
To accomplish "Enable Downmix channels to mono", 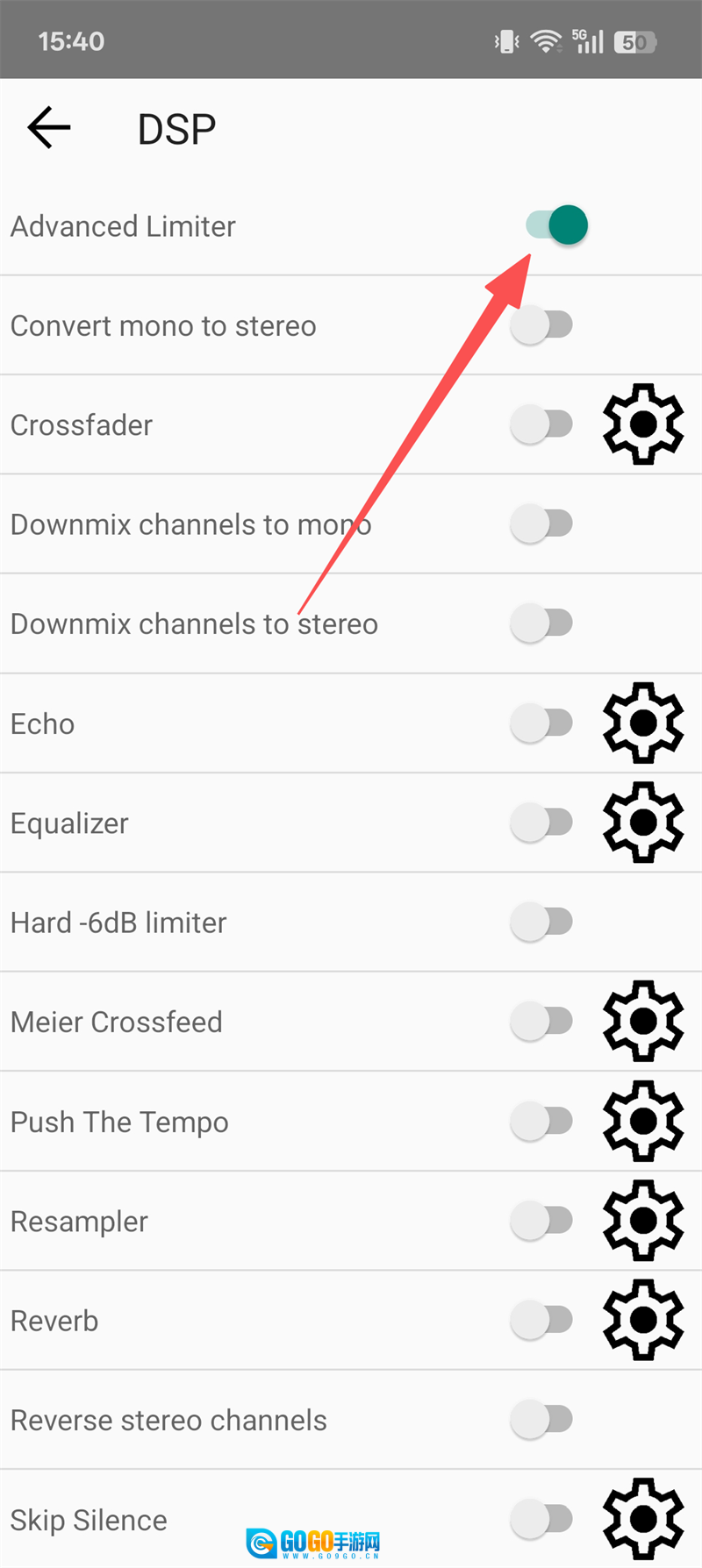I will 541,524.
